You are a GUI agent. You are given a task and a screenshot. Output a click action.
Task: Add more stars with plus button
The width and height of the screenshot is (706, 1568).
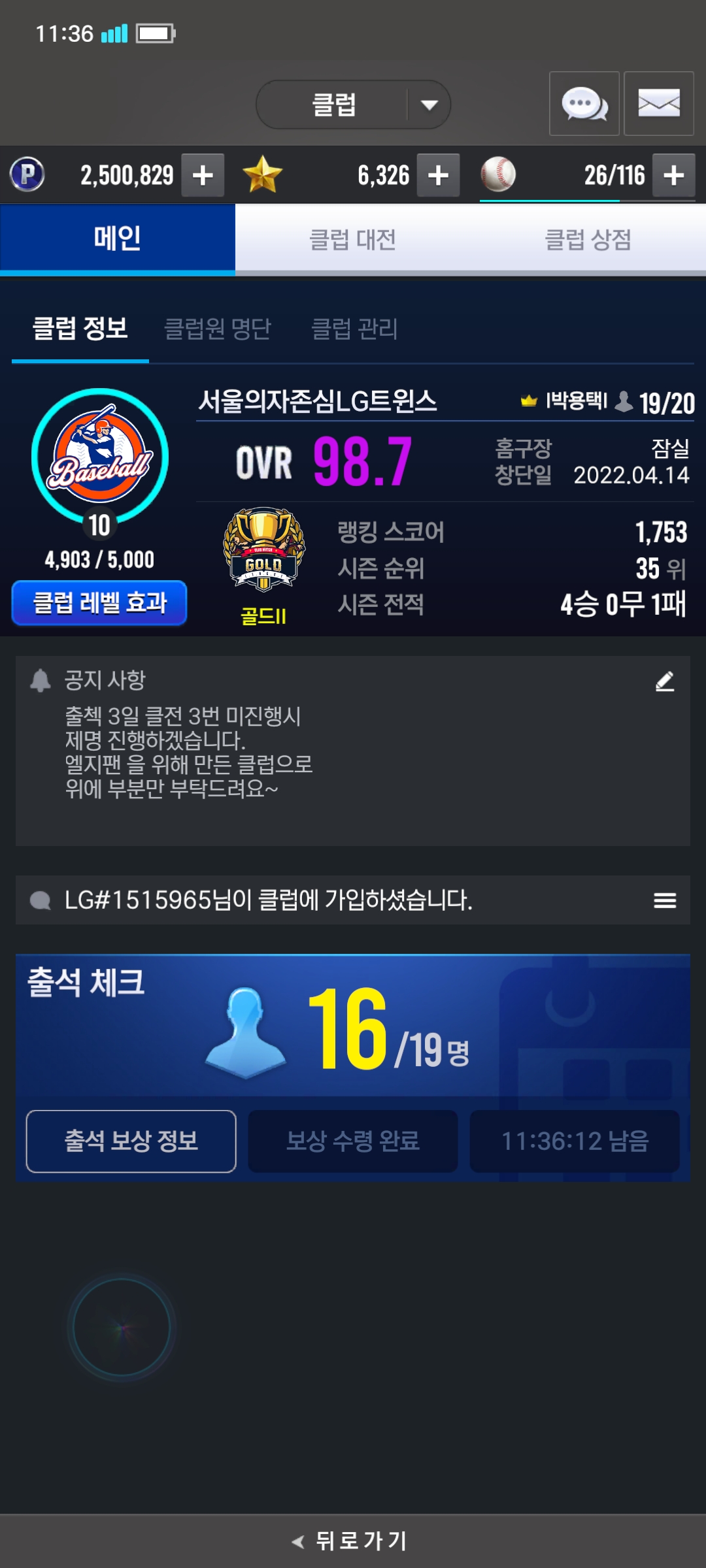tap(438, 175)
